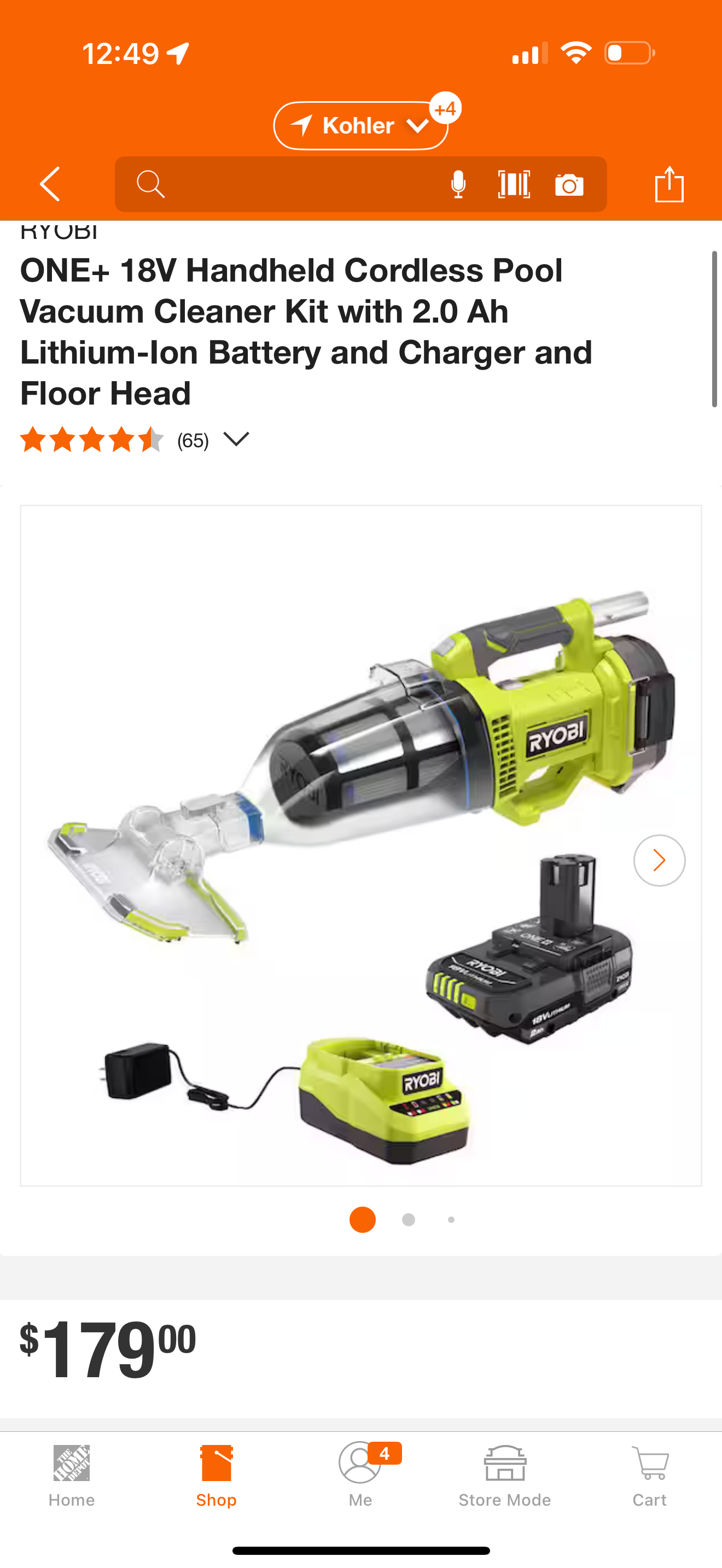722x1568 pixels.
Task: Open the Cart tab
Action: pos(650,1476)
